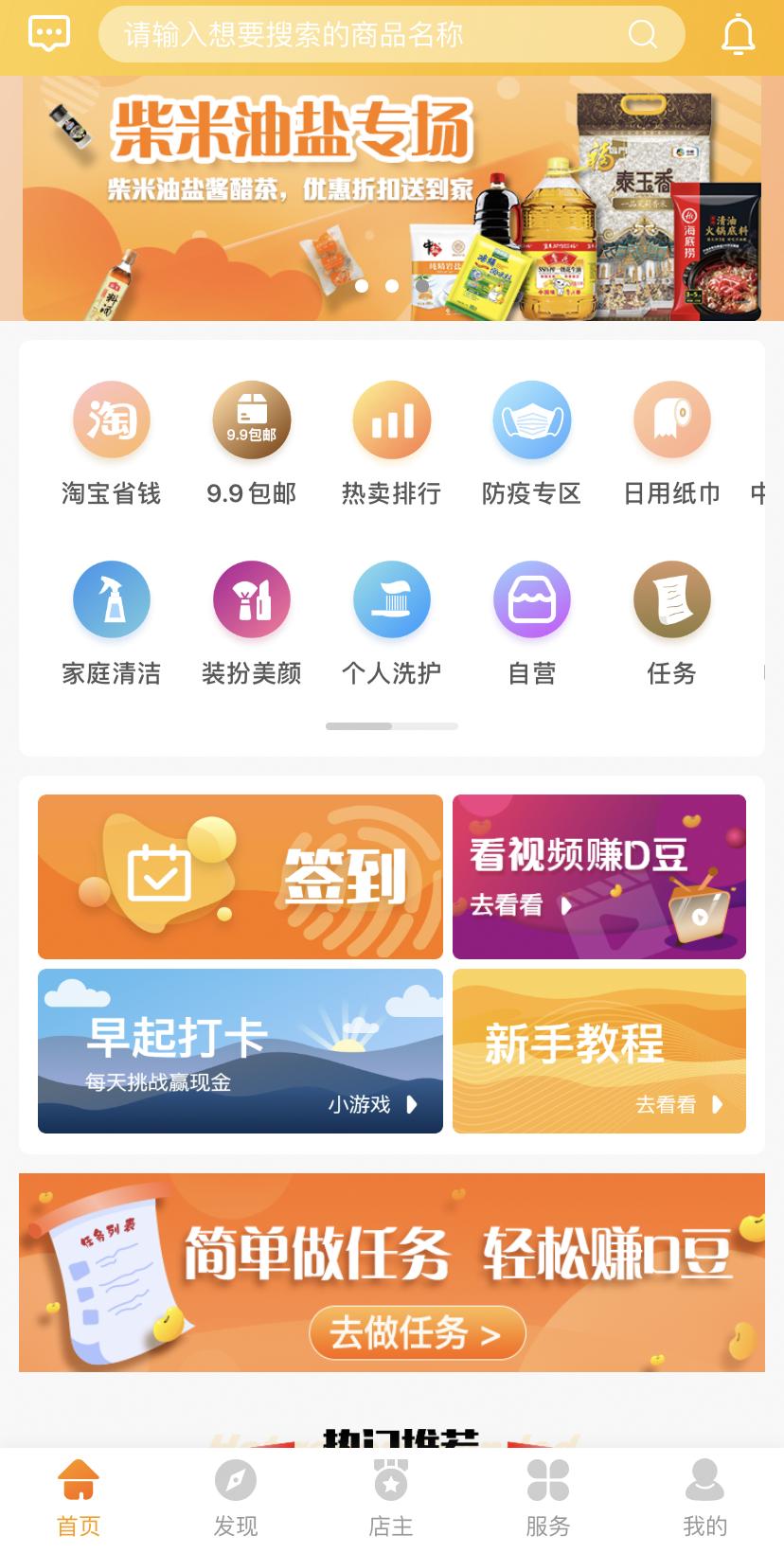This screenshot has height=1553, width=784.
Task: Switch to the 我的 profile tab
Action: 704,1496
